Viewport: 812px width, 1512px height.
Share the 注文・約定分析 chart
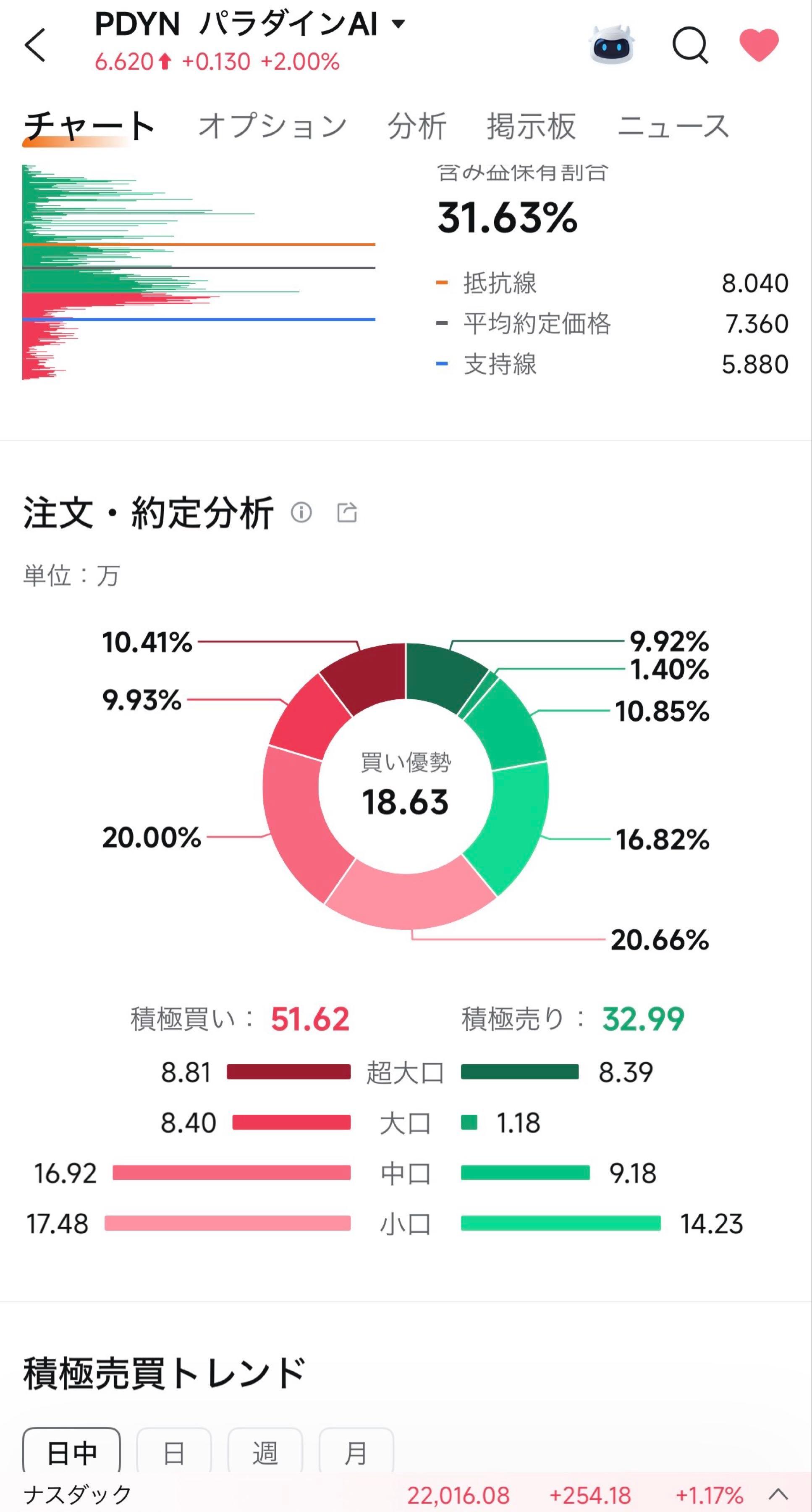point(347,512)
